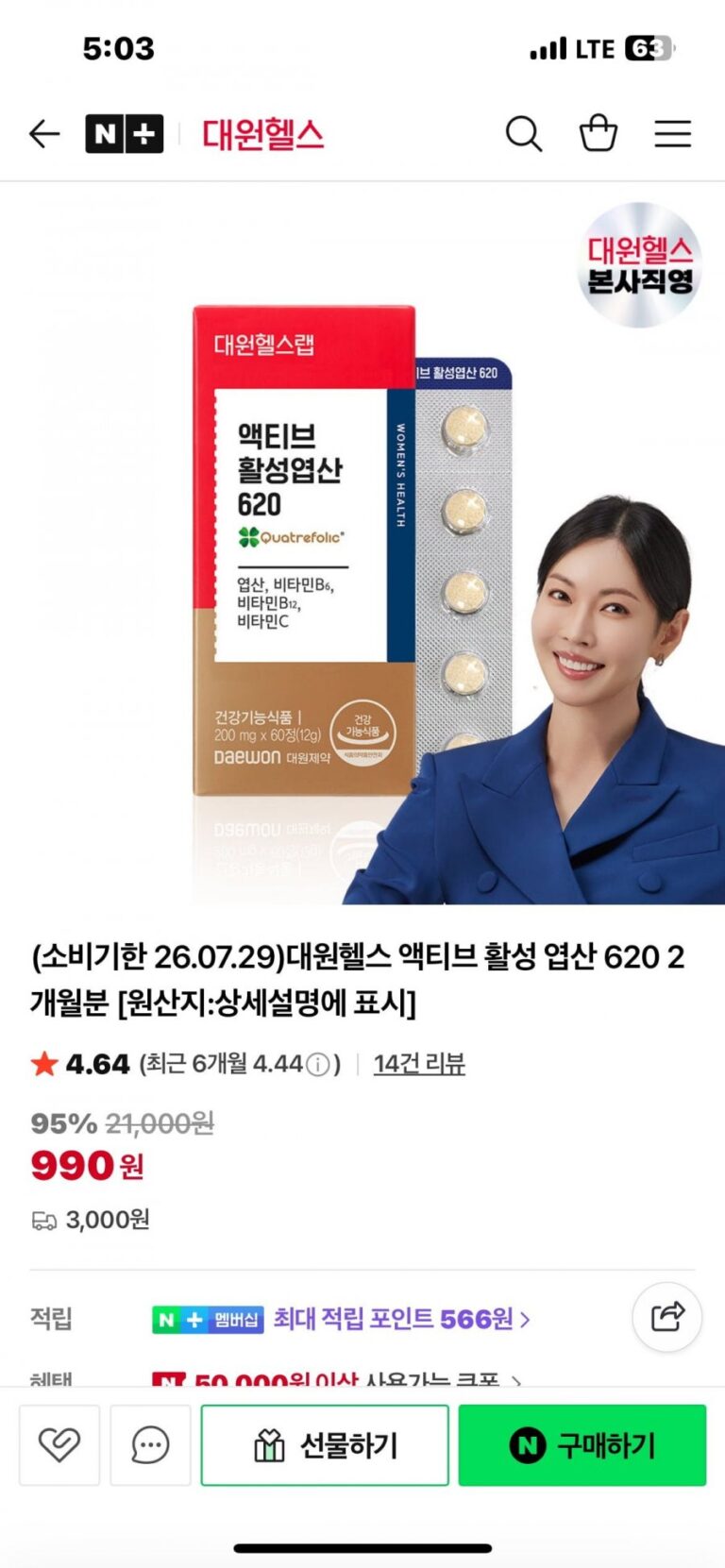The height and width of the screenshot is (1568, 725).
Task: Go back to the previous page
Action: pos(44,134)
